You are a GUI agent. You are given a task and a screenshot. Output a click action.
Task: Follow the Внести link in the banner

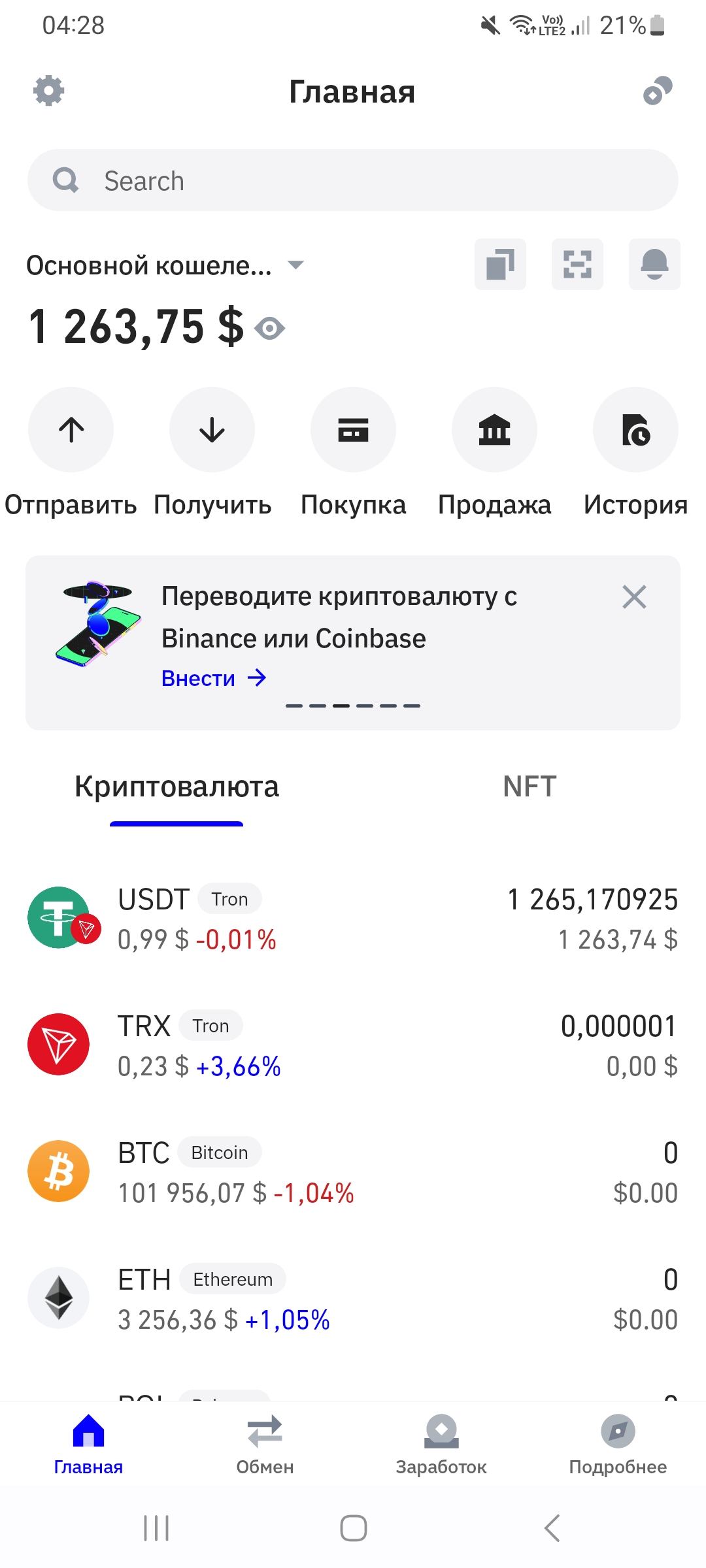pos(214,678)
